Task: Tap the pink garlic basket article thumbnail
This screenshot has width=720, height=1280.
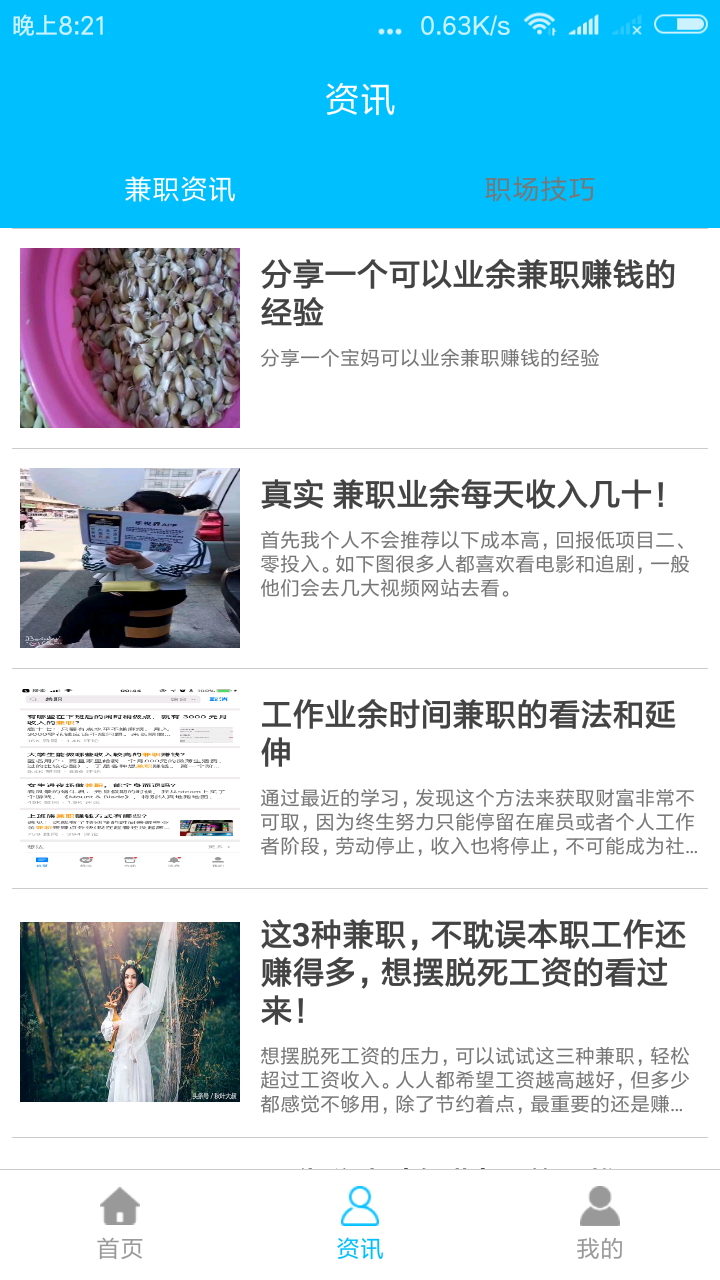Action: click(129, 337)
